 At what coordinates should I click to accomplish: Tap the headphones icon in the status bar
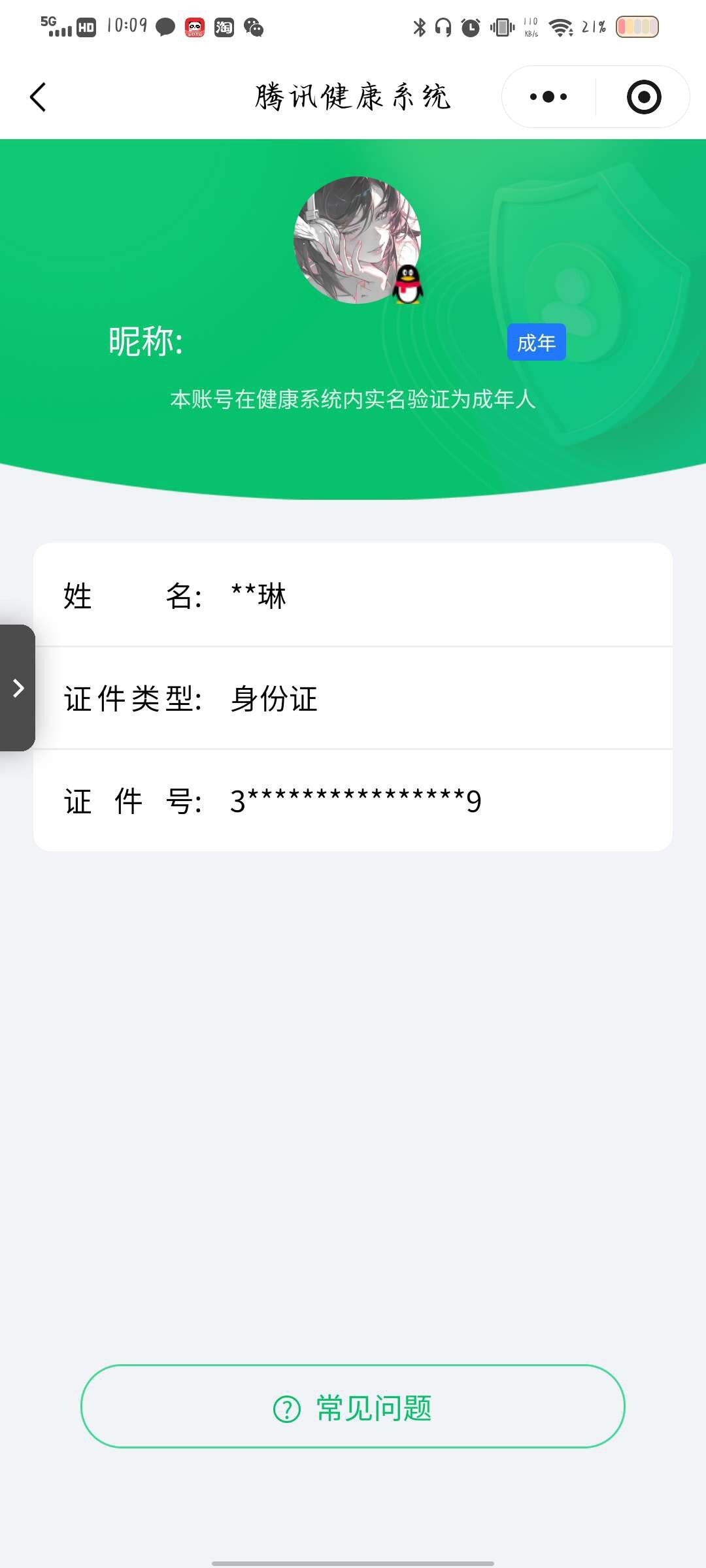coord(443,27)
